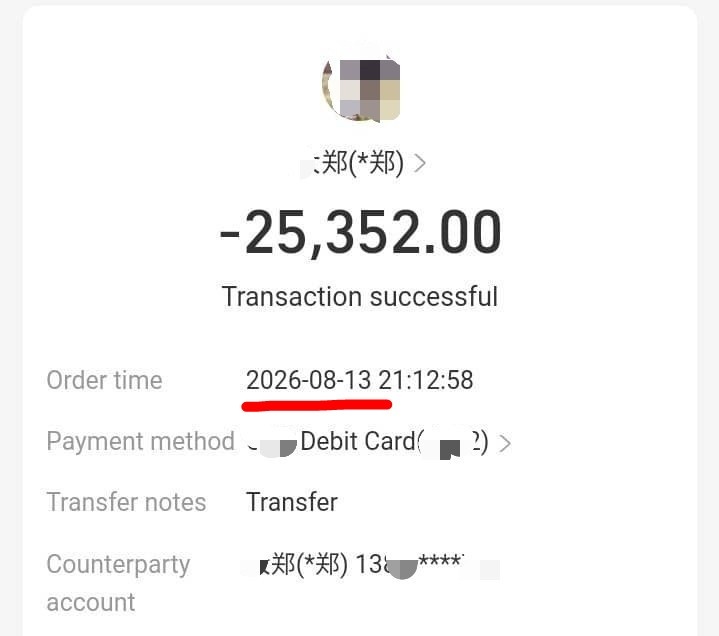The image size is (719, 636).
Task: Open the Debit Card payment method details
Action: (x=504, y=443)
